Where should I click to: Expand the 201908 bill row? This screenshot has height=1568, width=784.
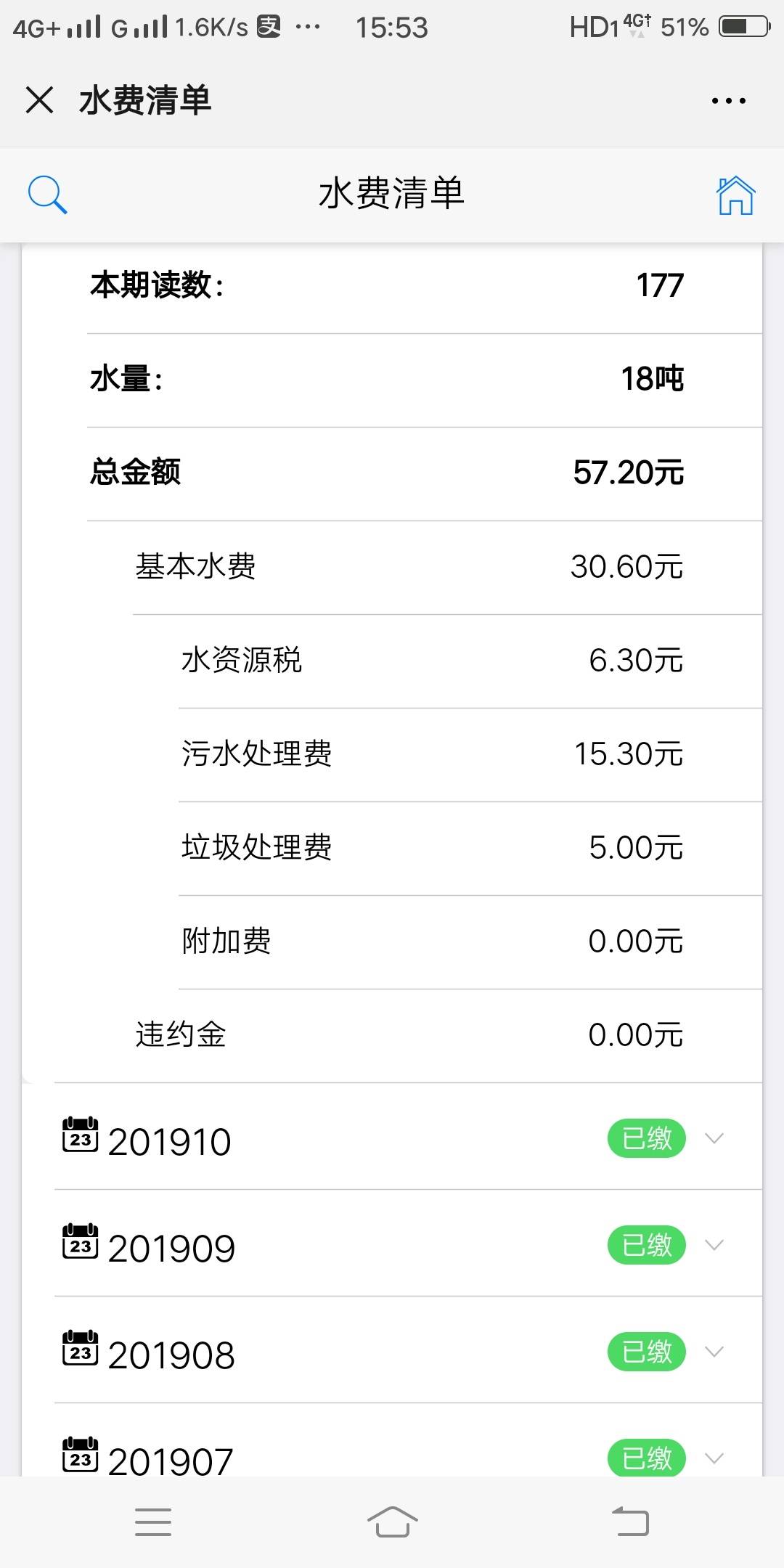(x=408, y=1350)
